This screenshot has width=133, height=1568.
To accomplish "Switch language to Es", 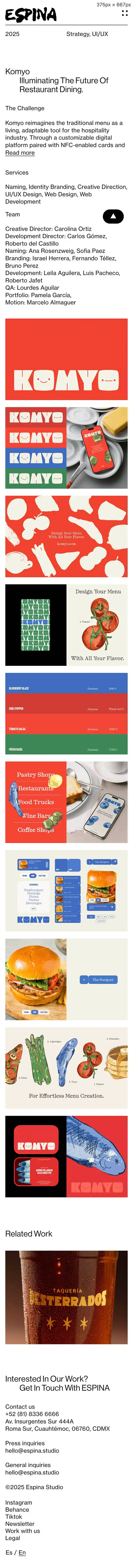I will (x=9, y=1552).
